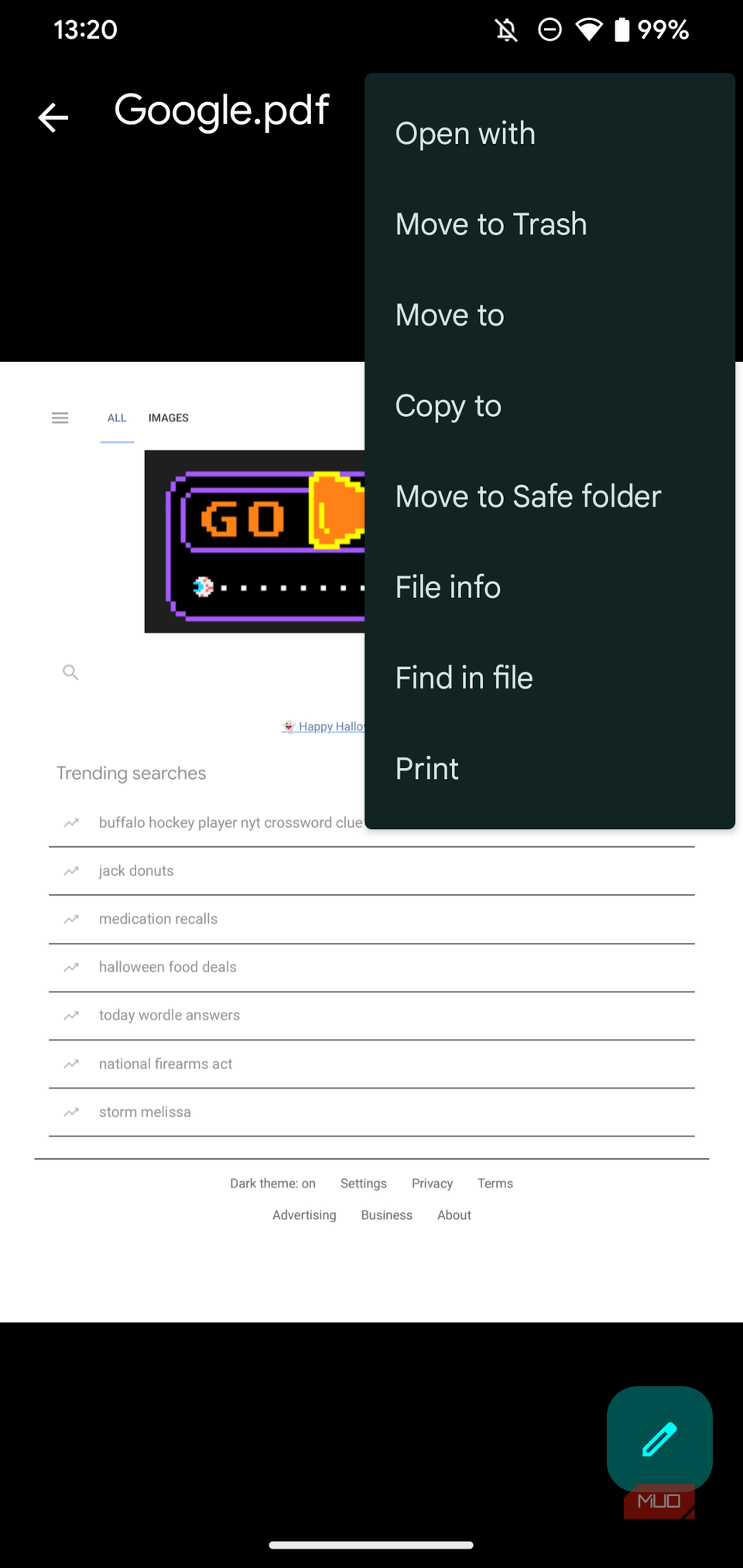Select Copy to option
The image size is (743, 1568).
click(x=448, y=406)
